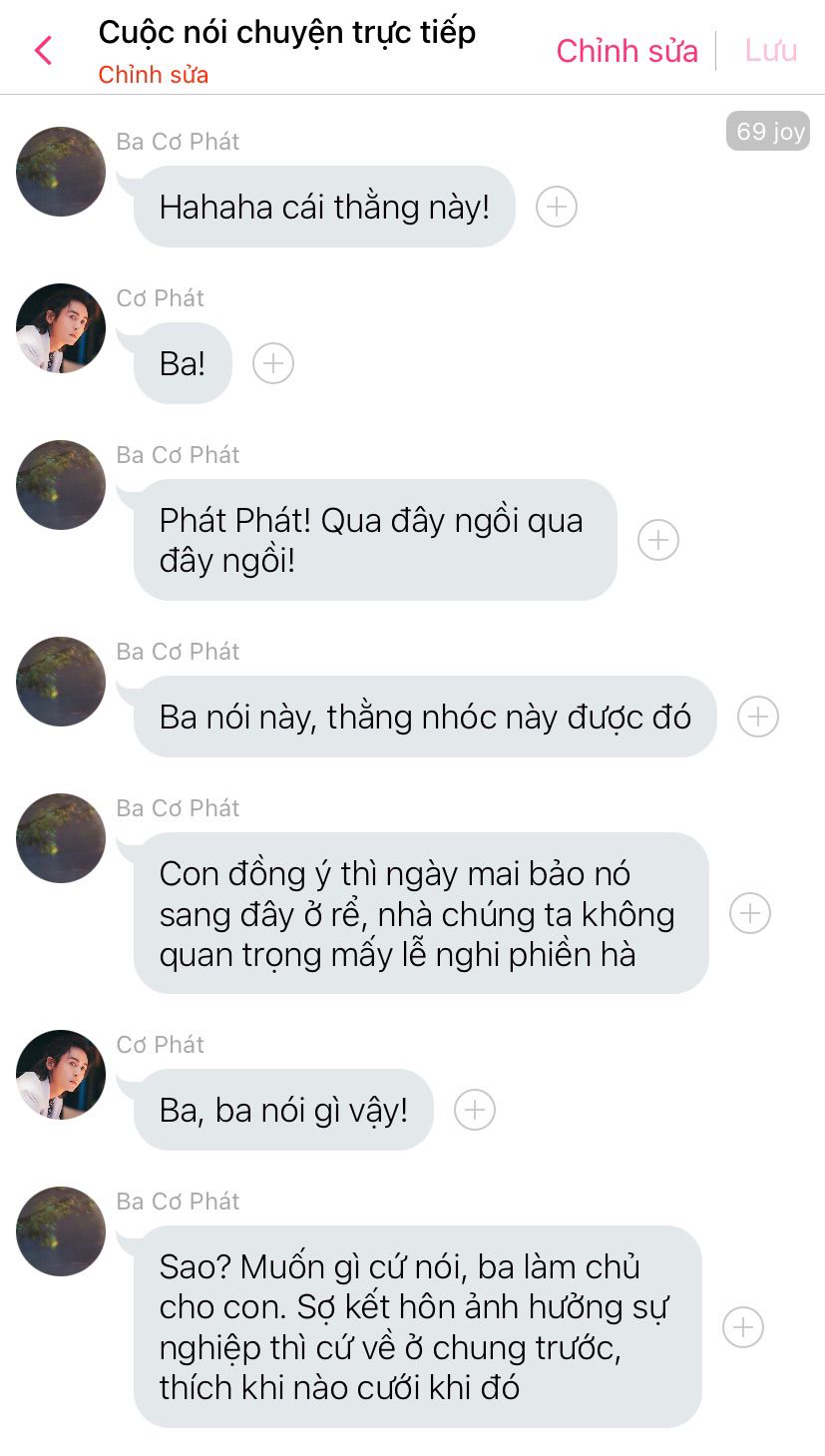Tap plus icon beside "Con đồng ý thì" message
825x1456 pixels.
coord(750,913)
